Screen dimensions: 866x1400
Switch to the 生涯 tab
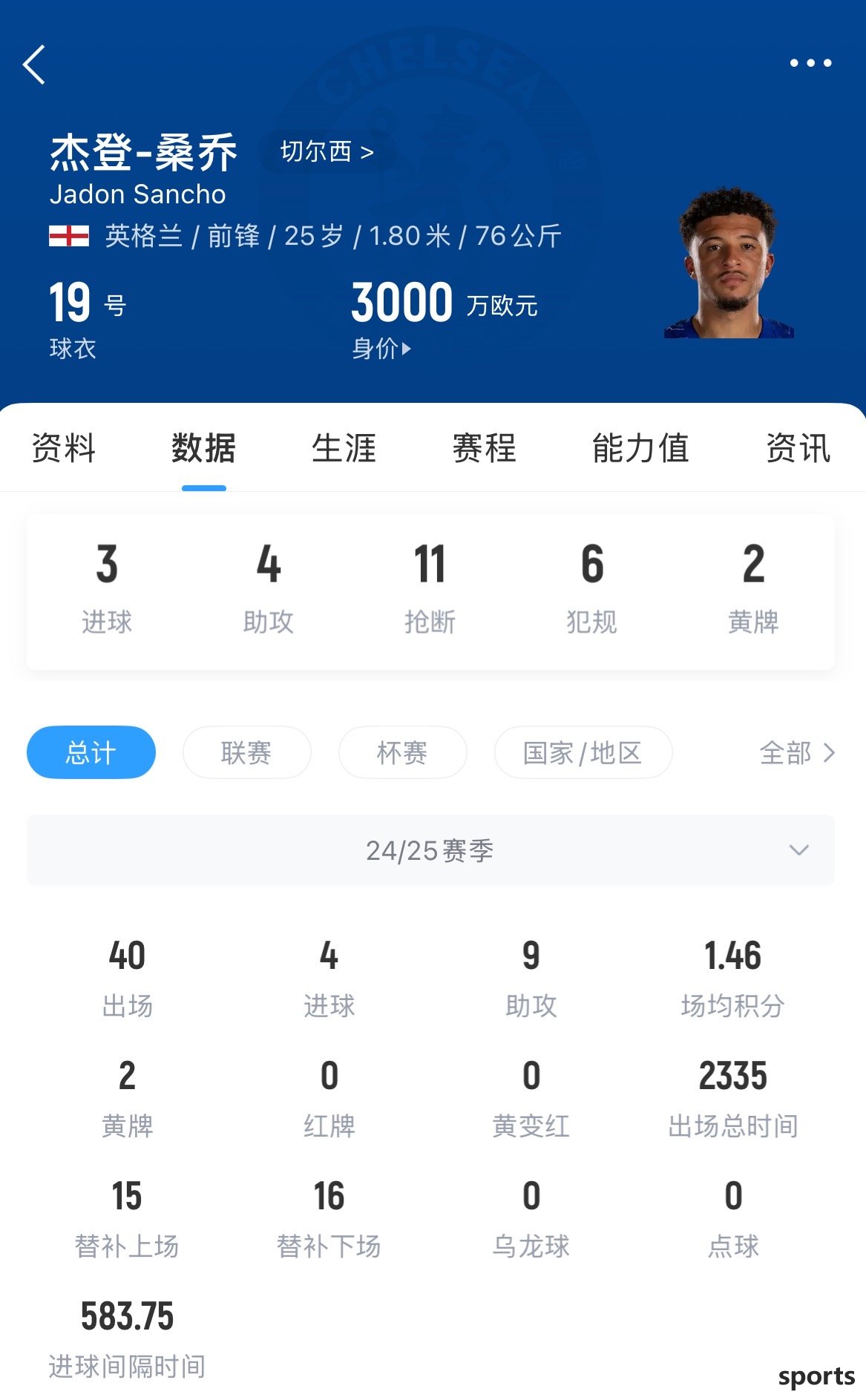click(344, 448)
